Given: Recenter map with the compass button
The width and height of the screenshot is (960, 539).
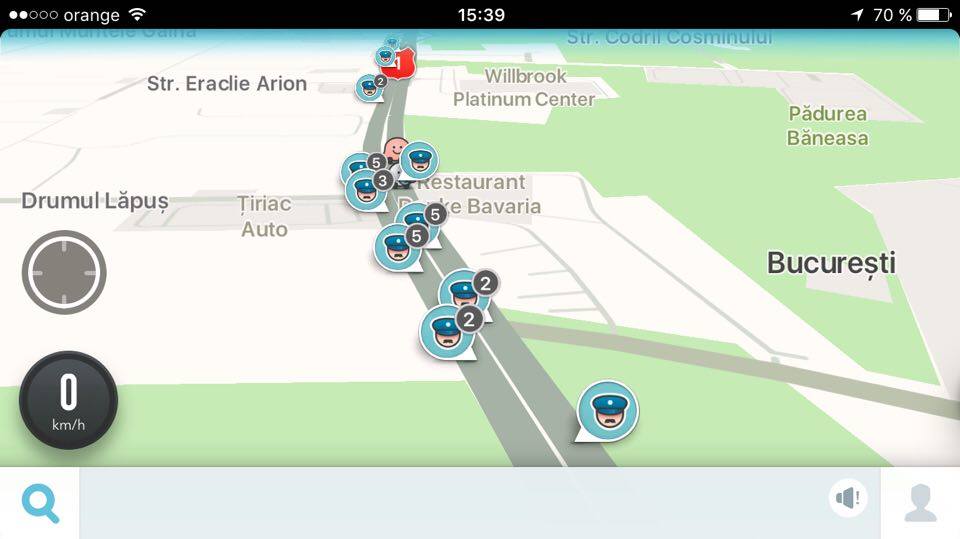Looking at the screenshot, I should 64,272.
